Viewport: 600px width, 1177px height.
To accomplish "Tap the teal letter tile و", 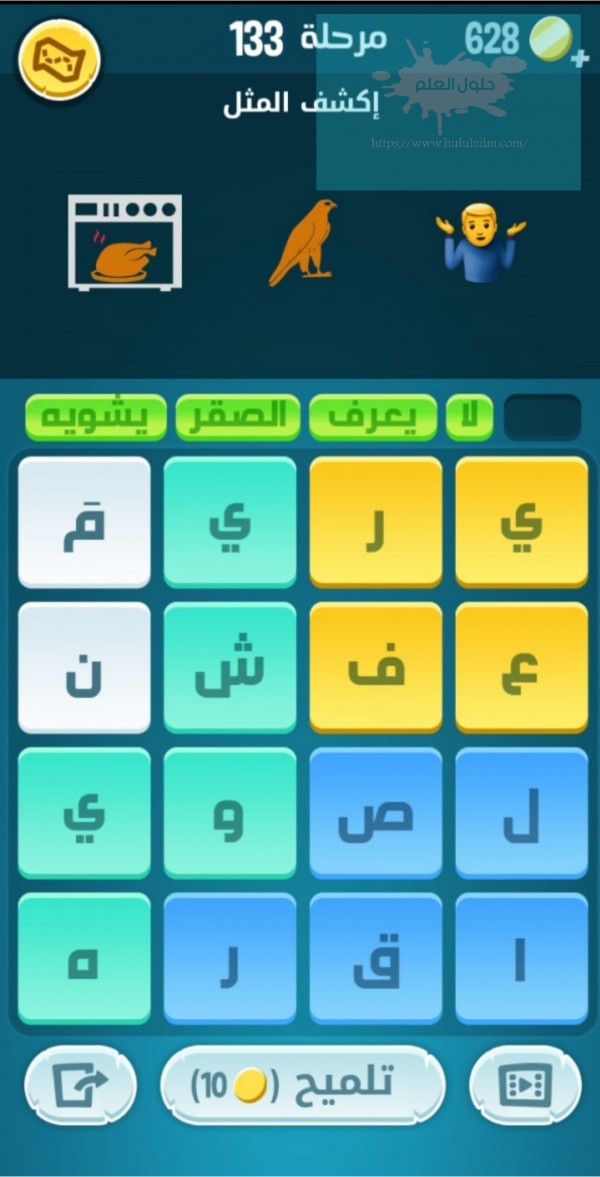I will [x=230, y=813].
